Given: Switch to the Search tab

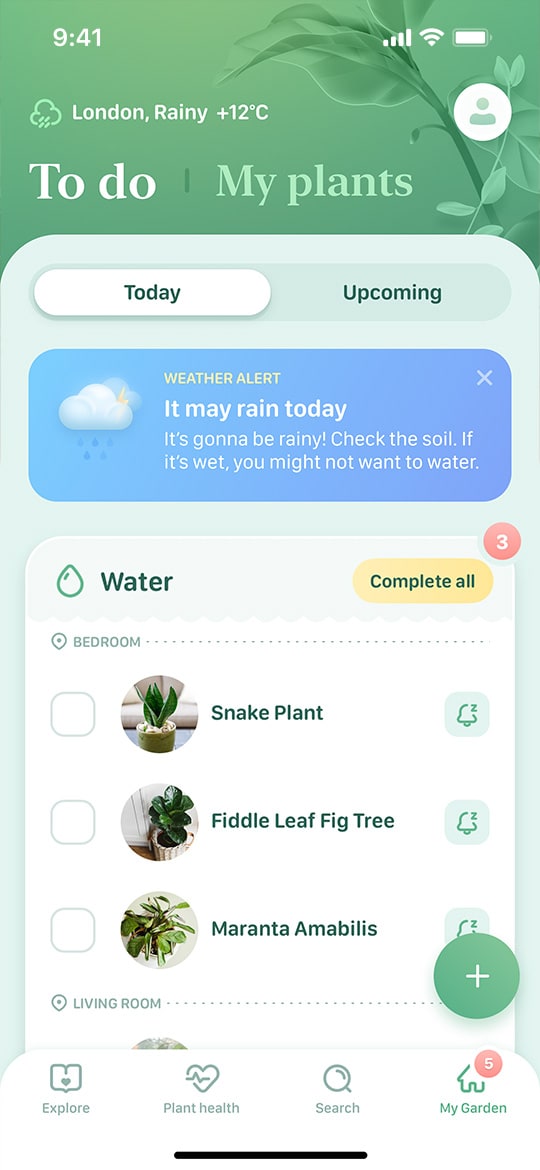Looking at the screenshot, I should tap(337, 1089).
